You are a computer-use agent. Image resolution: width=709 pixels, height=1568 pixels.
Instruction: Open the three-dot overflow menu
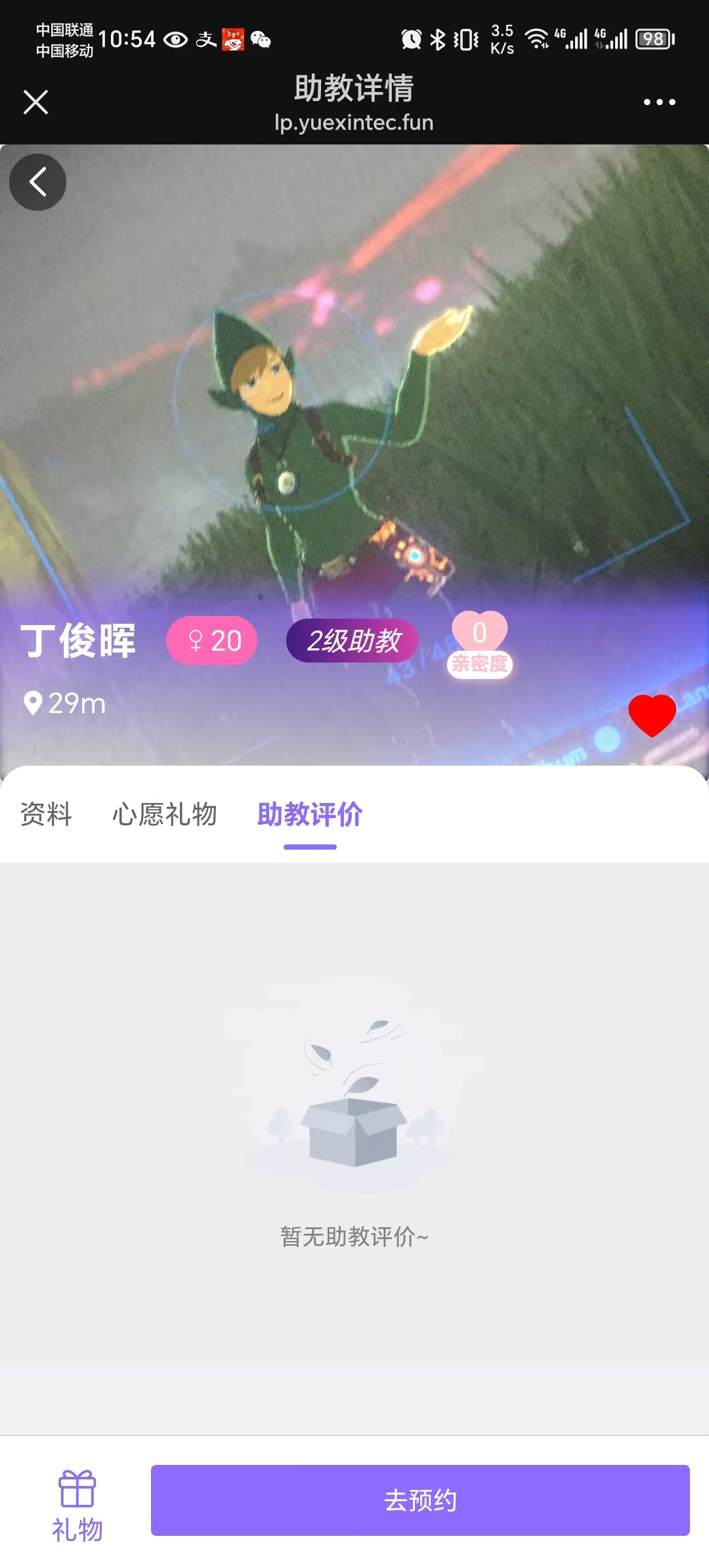pyautogui.click(x=659, y=102)
